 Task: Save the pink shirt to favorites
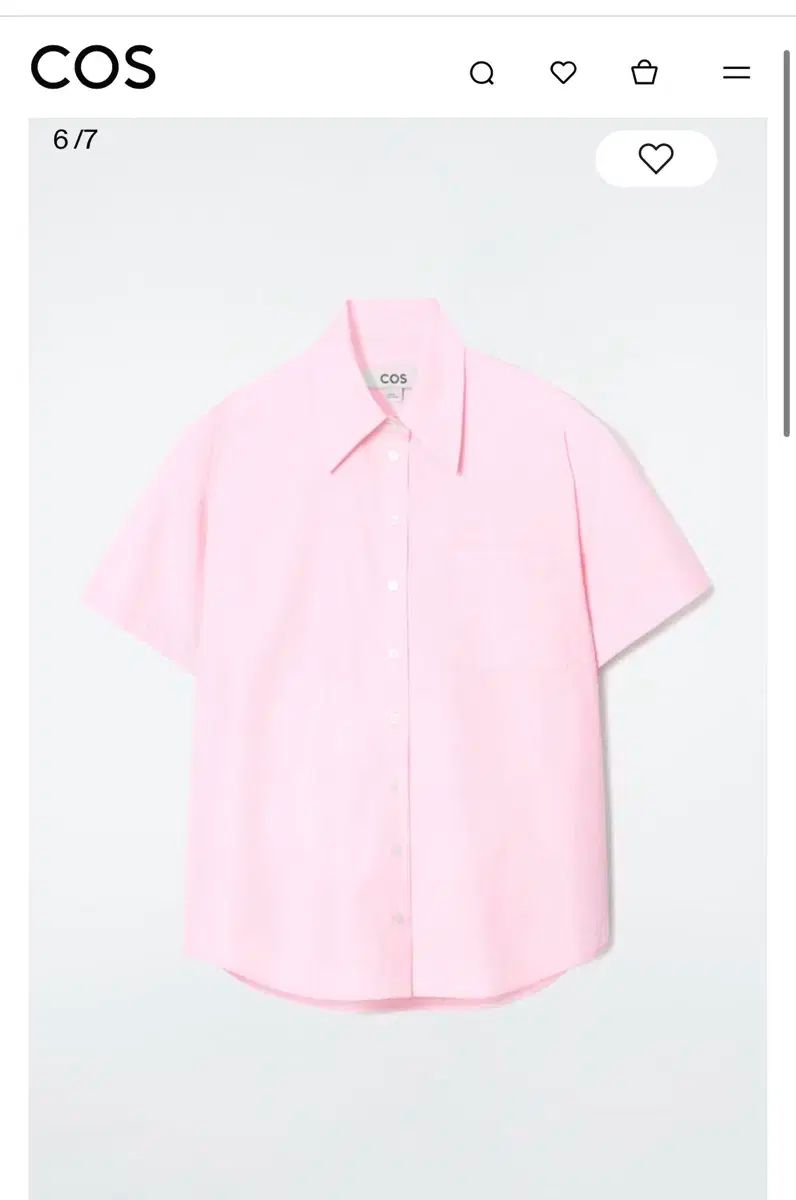(656, 159)
